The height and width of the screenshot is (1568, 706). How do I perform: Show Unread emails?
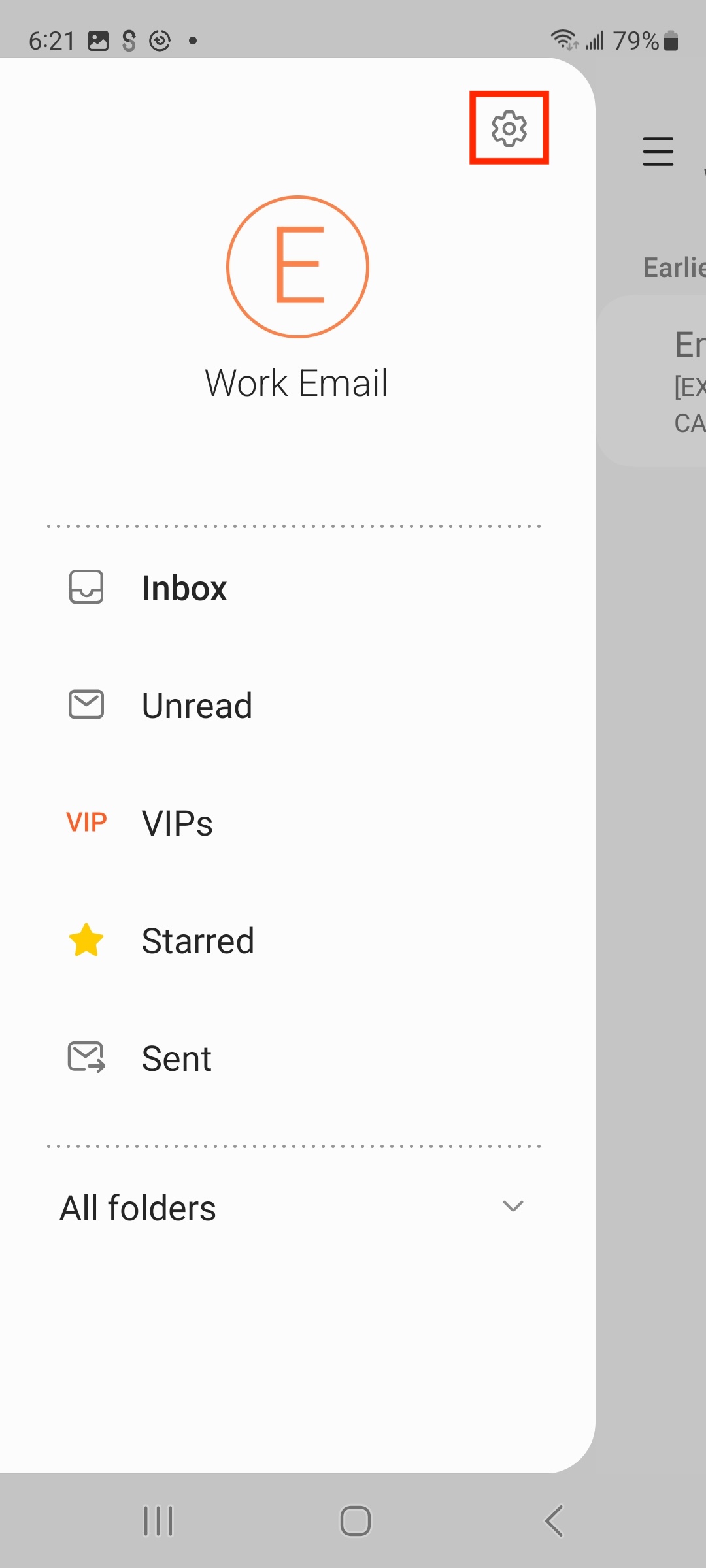196,706
